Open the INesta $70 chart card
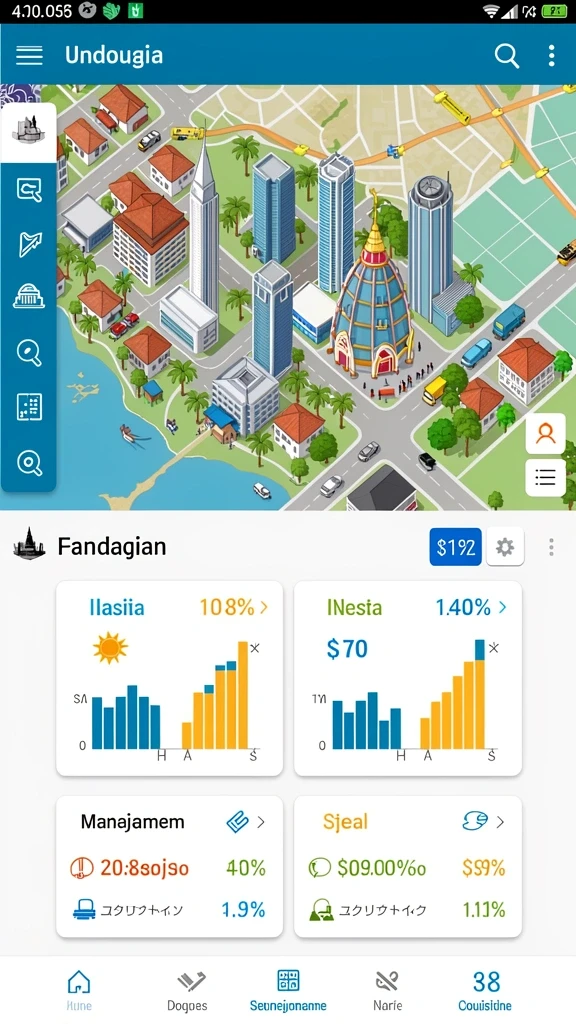Image resolution: width=576 pixels, height=1024 pixels. pos(408,678)
